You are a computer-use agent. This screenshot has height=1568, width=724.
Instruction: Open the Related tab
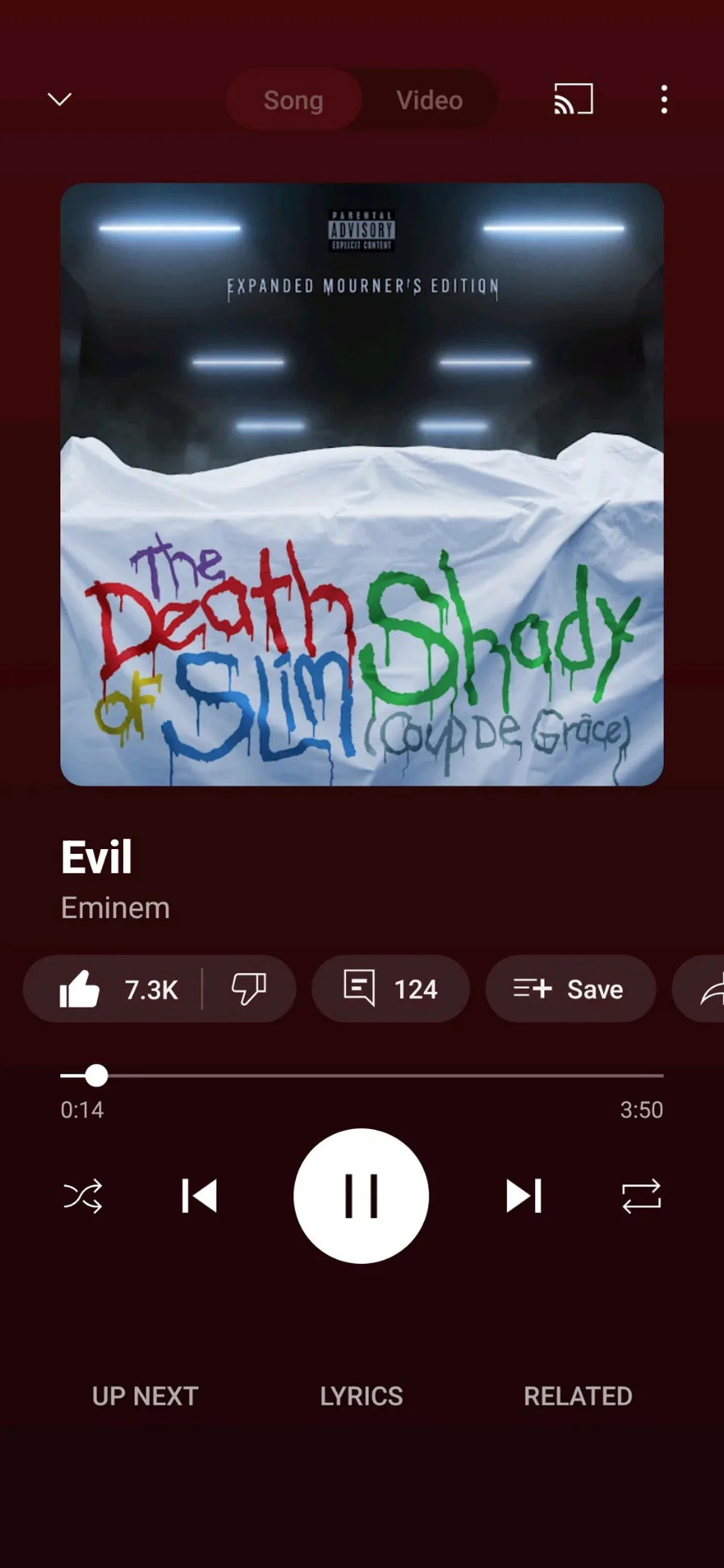pyautogui.click(x=578, y=1396)
